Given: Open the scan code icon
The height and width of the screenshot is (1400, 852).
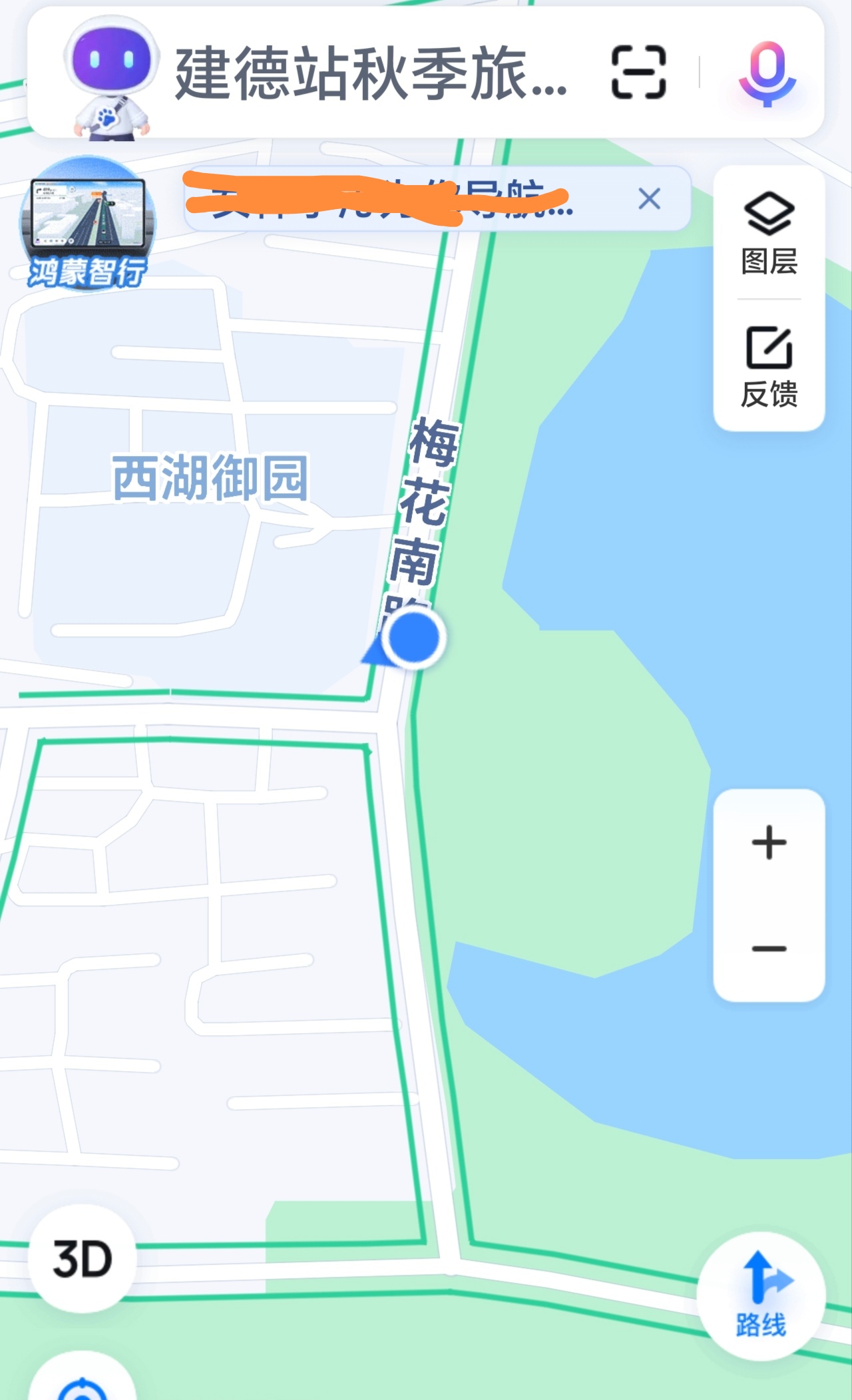Looking at the screenshot, I should pyautogui.click(x=638, y=73).
